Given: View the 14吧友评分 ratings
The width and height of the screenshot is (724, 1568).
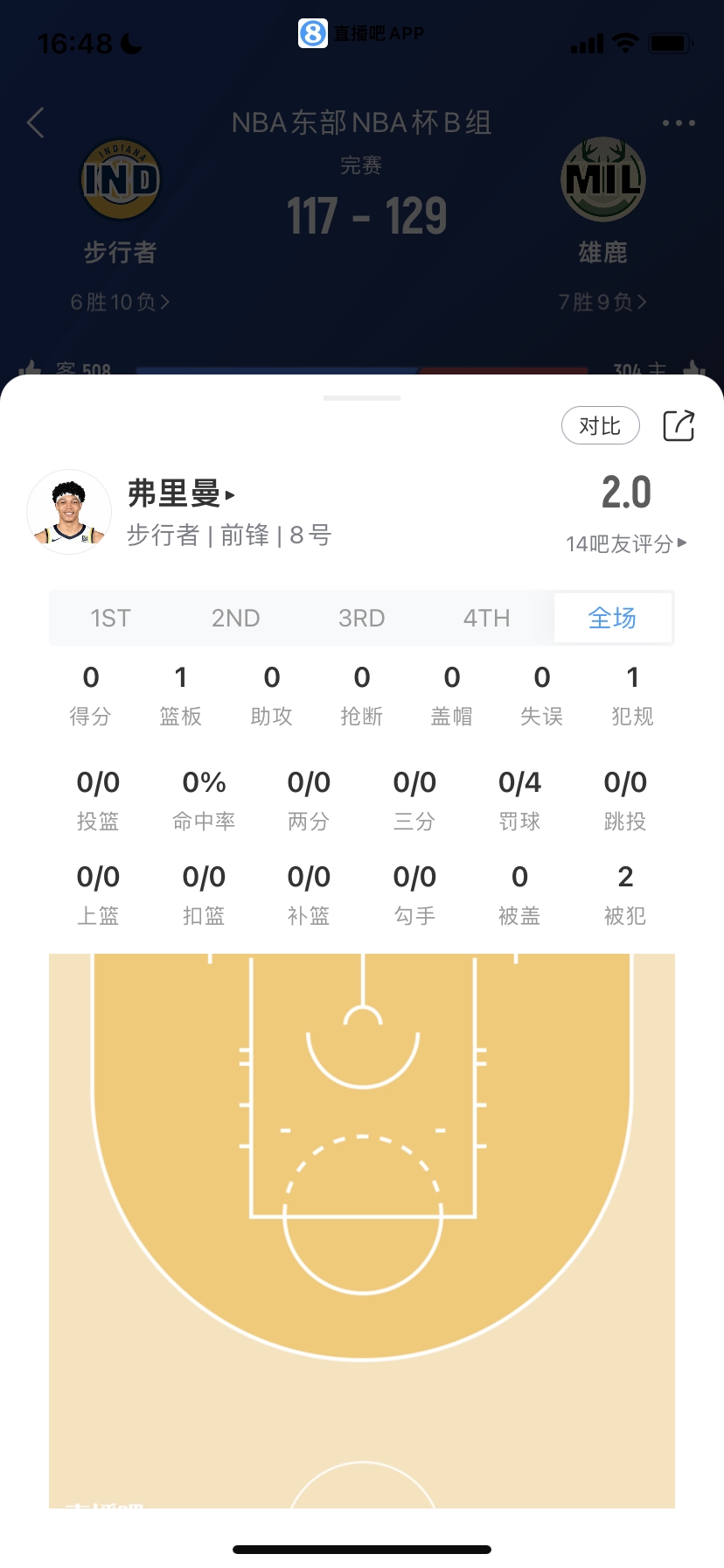Looking at the screenshot, I should [x=625, y=543].
